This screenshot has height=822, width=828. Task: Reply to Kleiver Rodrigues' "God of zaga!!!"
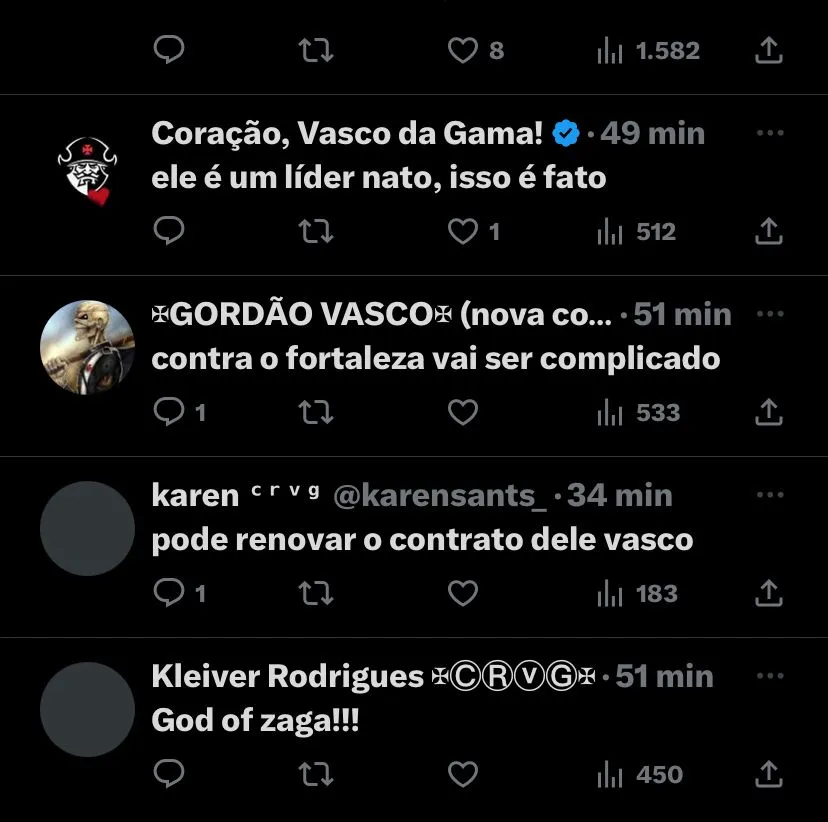click(170, 774)
